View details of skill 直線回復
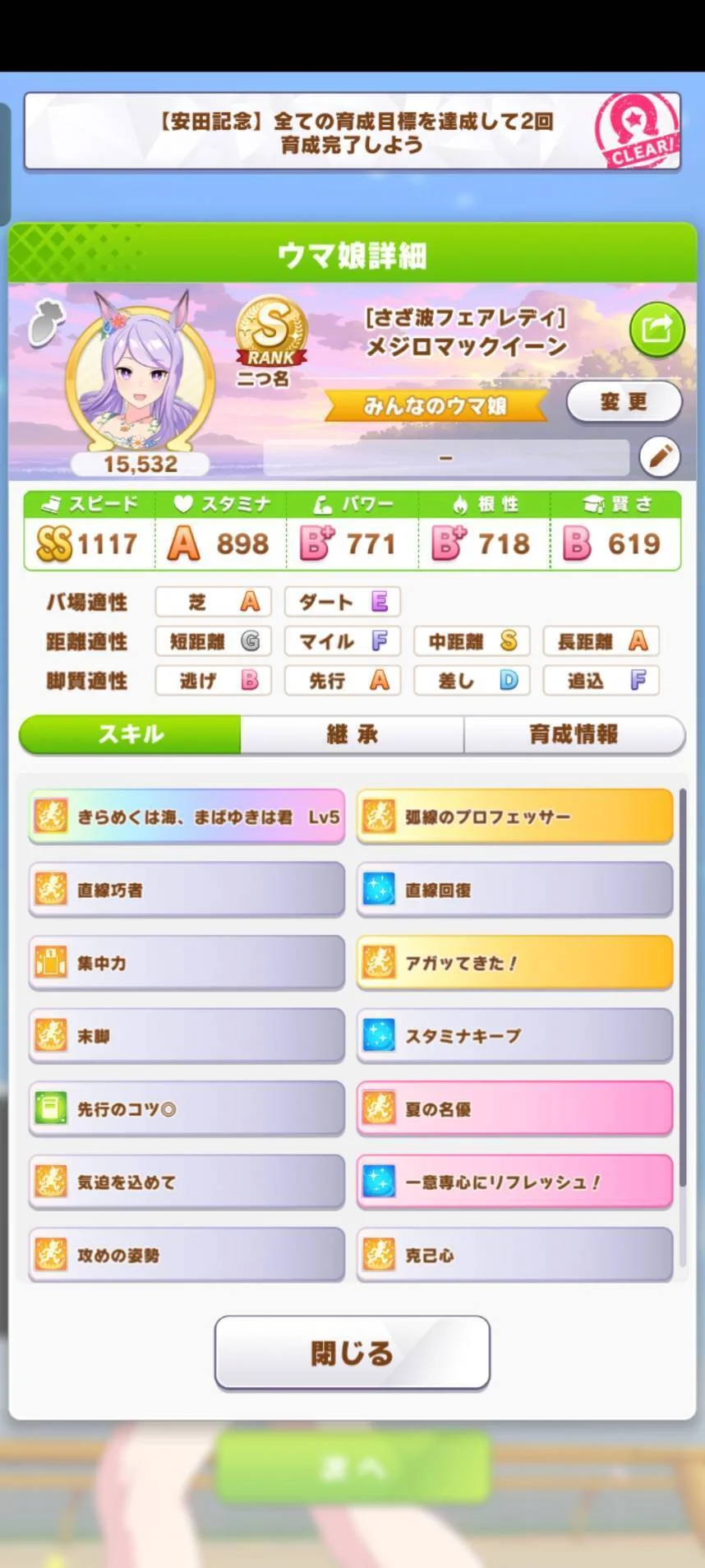Viewport: 705px width, 1568px height. pos(514,890)
